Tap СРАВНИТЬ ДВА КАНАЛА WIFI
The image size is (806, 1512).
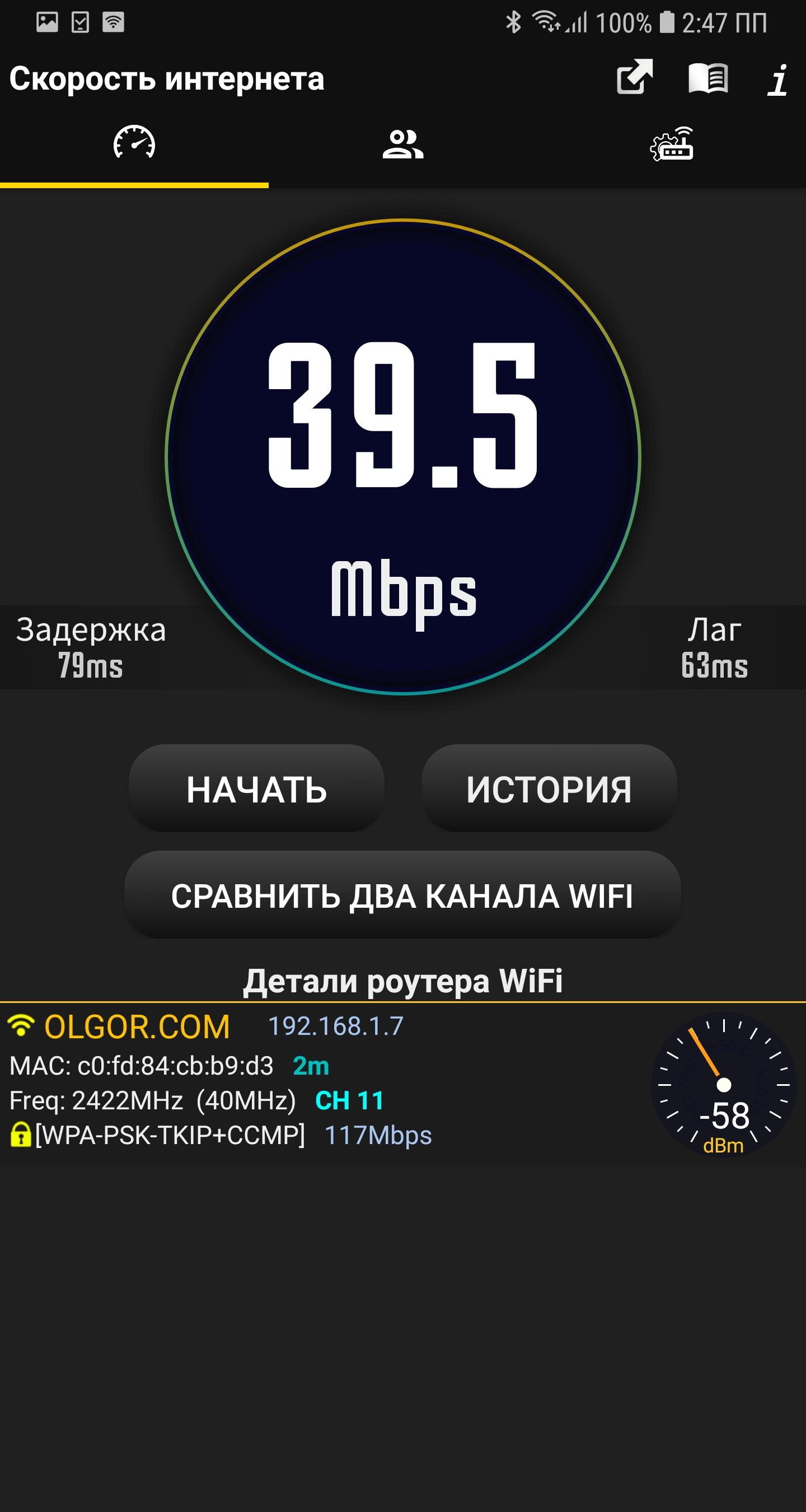click(x=402, y=895)
